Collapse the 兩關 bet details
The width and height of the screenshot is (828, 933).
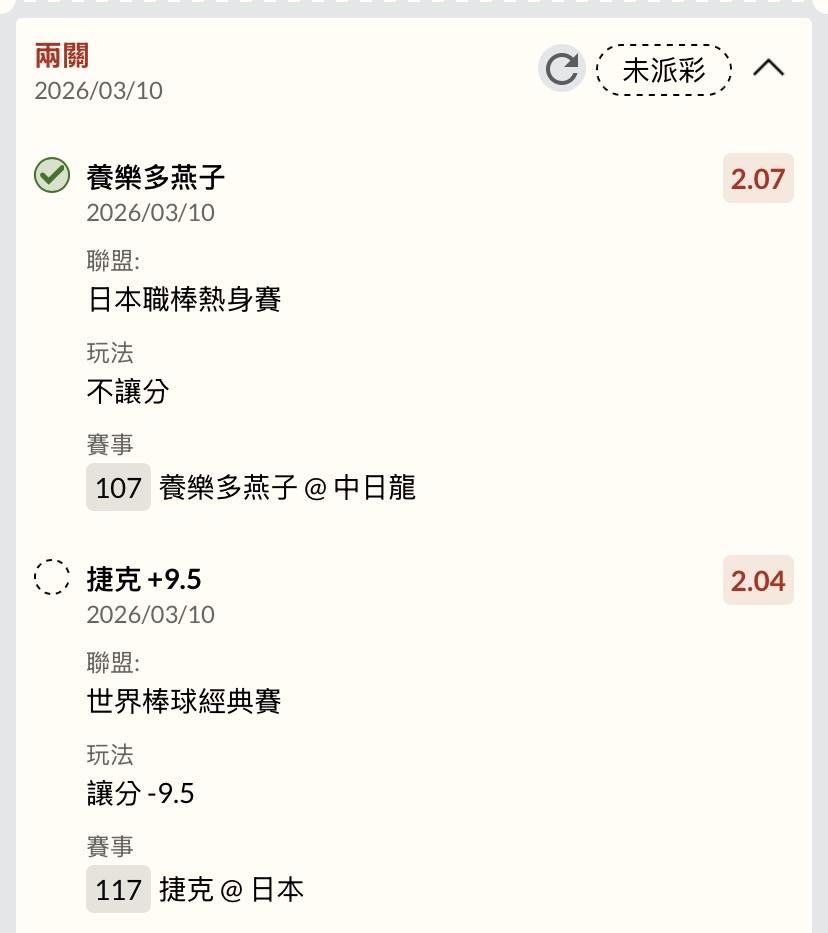click(x=768, y=68)
